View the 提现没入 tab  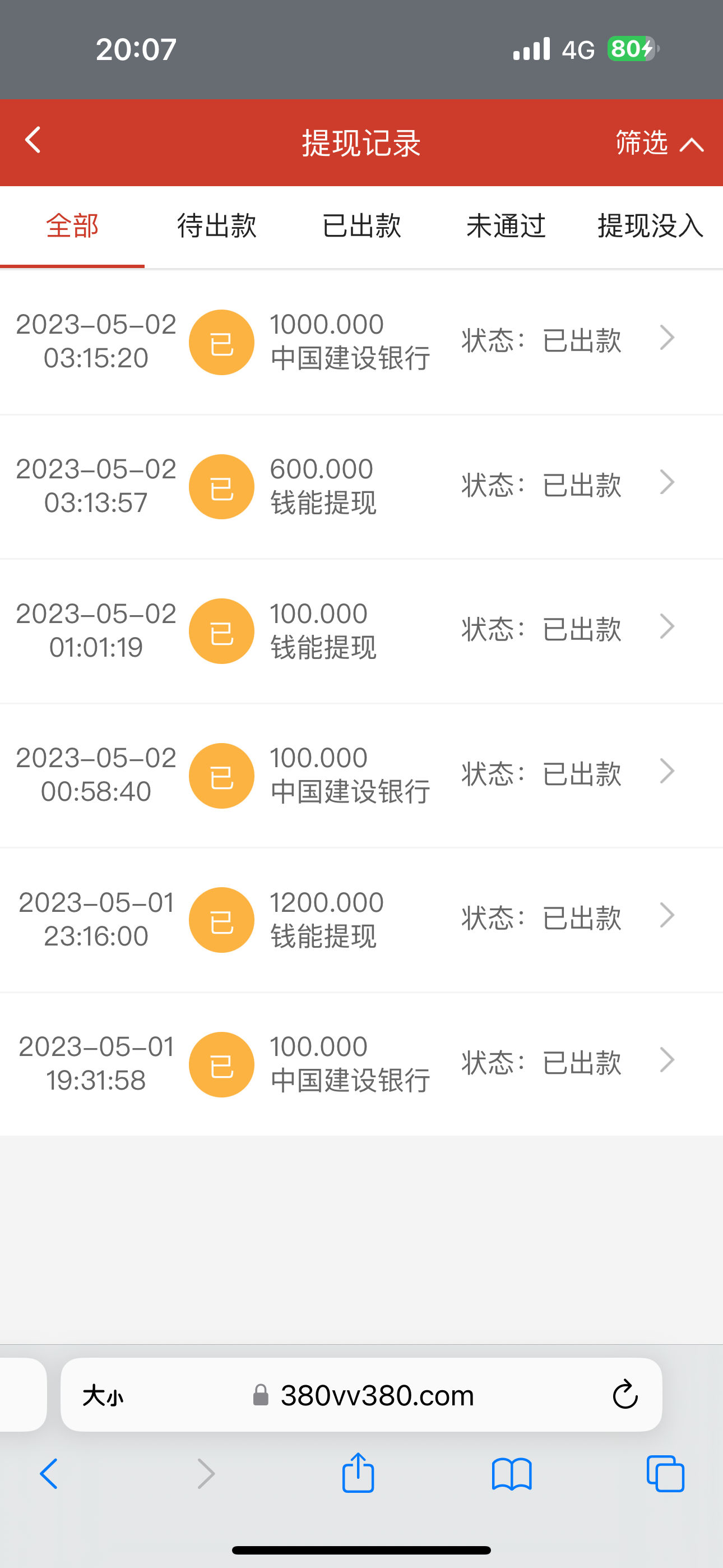coord(650,226)
